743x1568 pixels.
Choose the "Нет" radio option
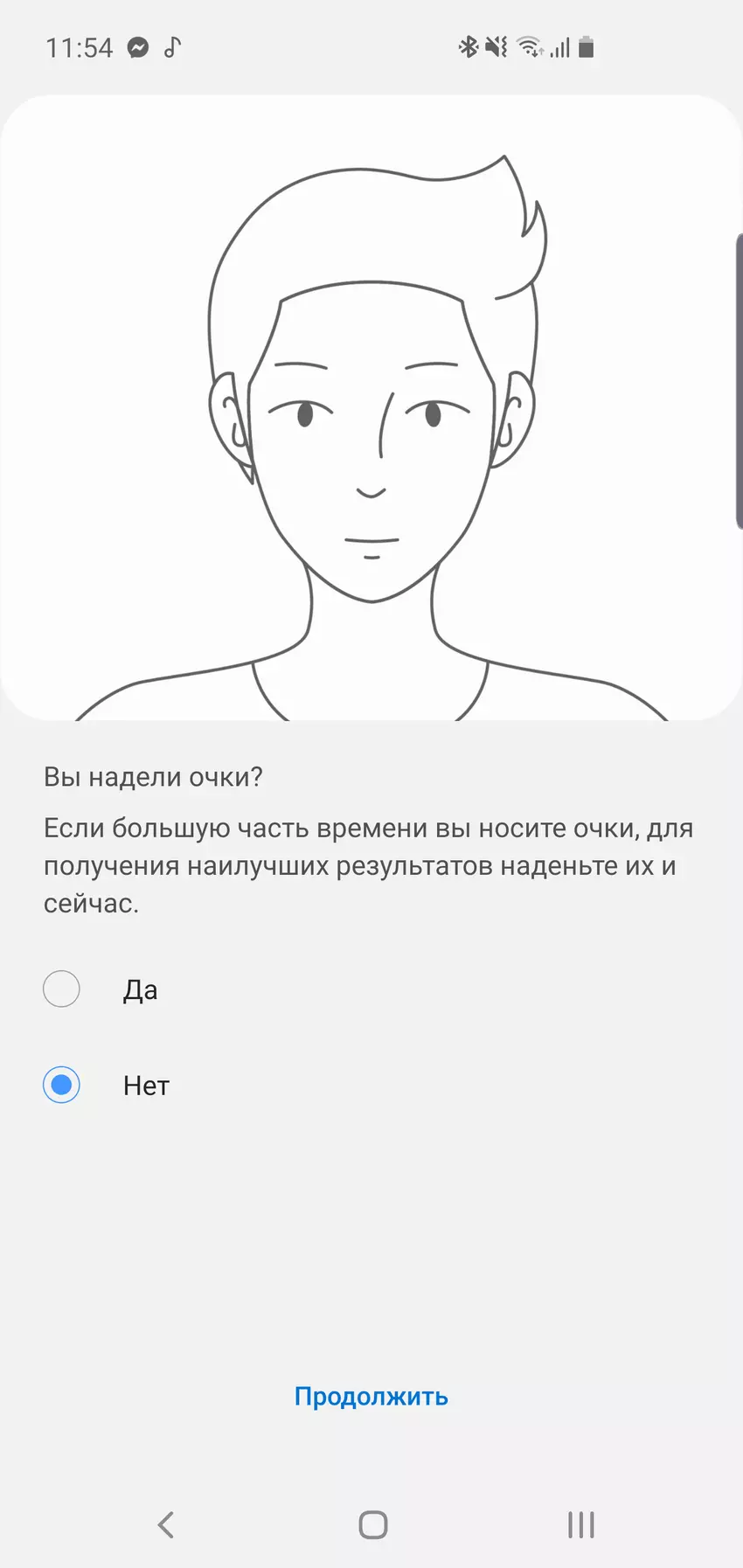(x=61, y=1085)
